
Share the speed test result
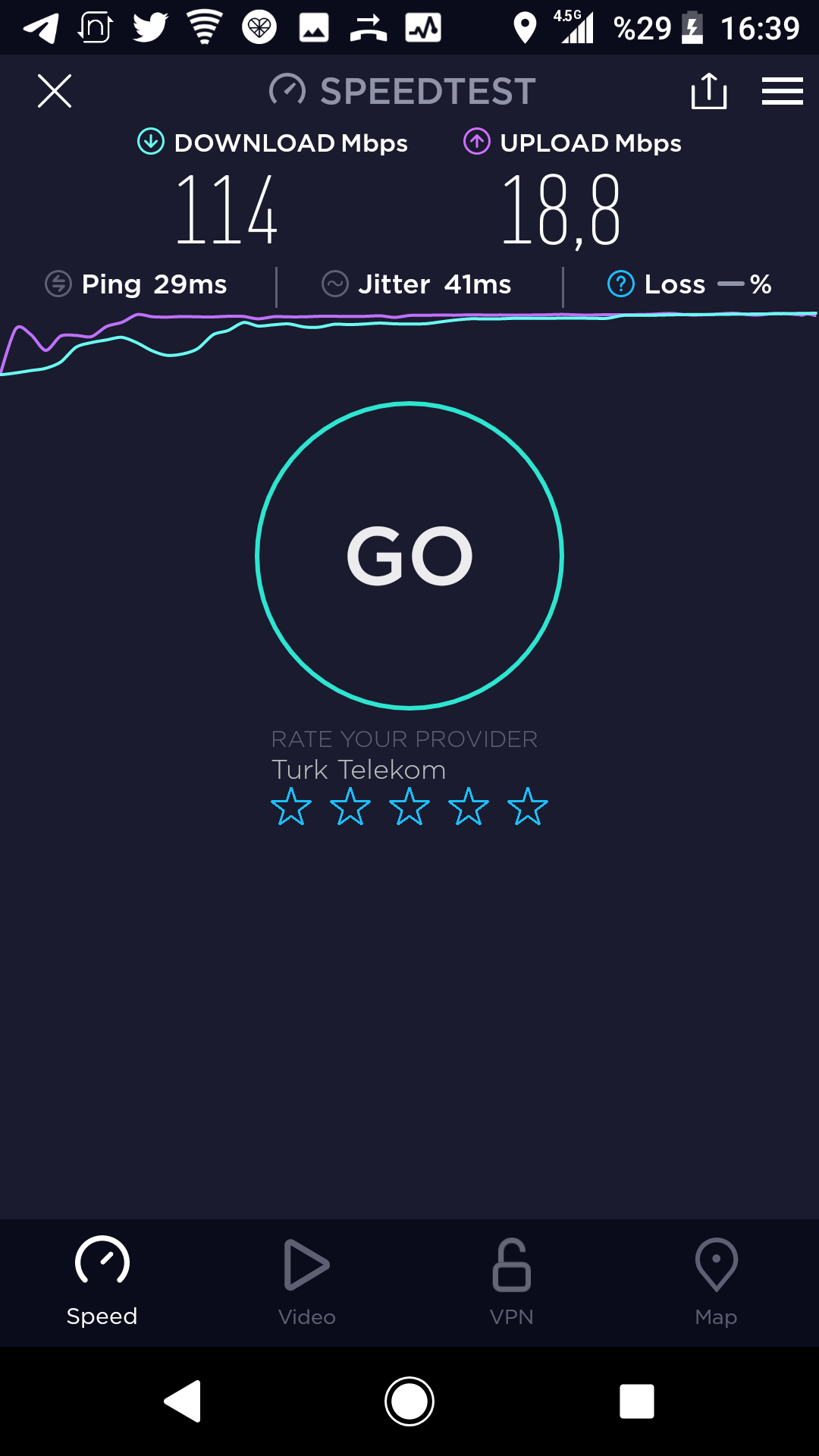click(x=709, y=91)
